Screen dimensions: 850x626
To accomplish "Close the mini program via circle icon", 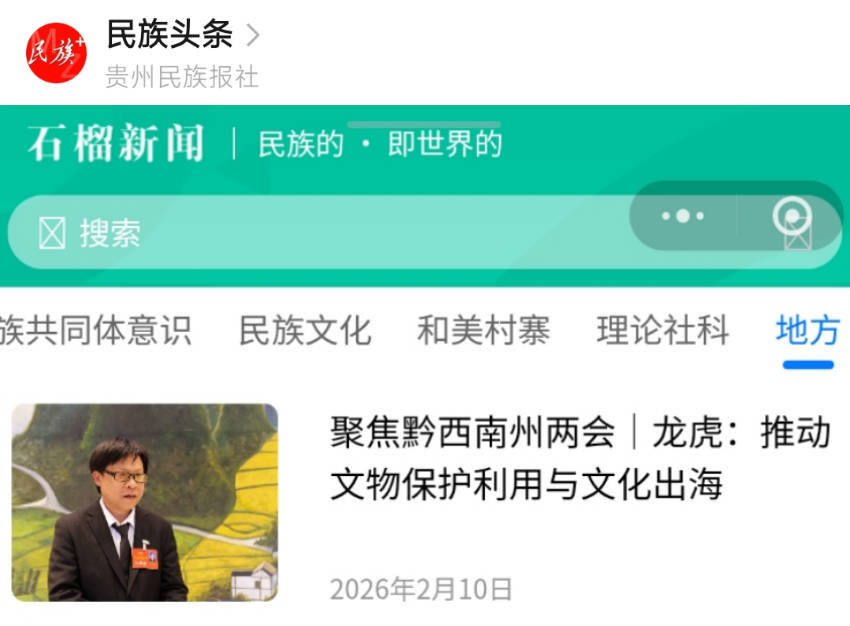I will (x=792, y=216).
